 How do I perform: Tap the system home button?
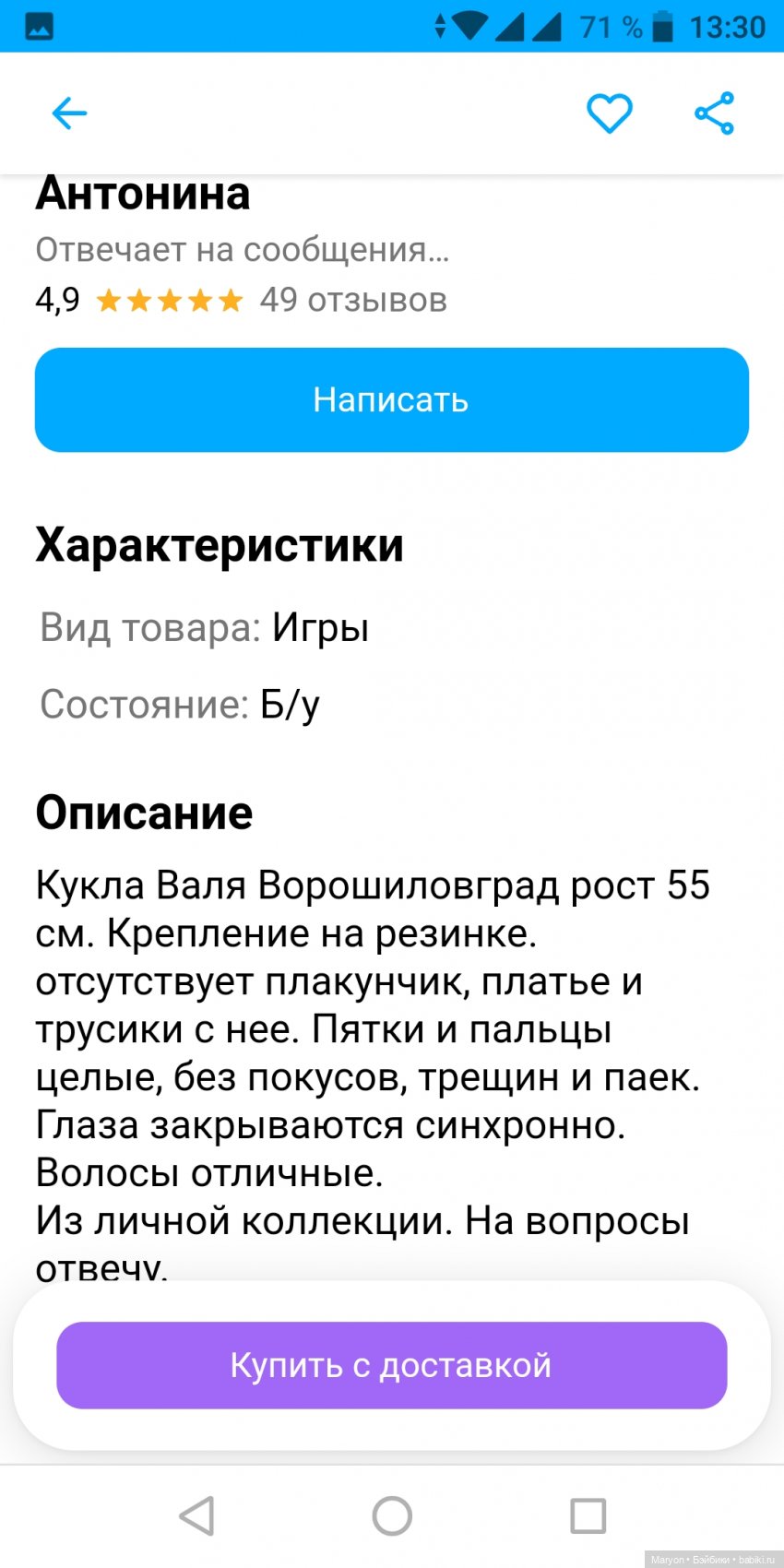(x=392, y=1515)
